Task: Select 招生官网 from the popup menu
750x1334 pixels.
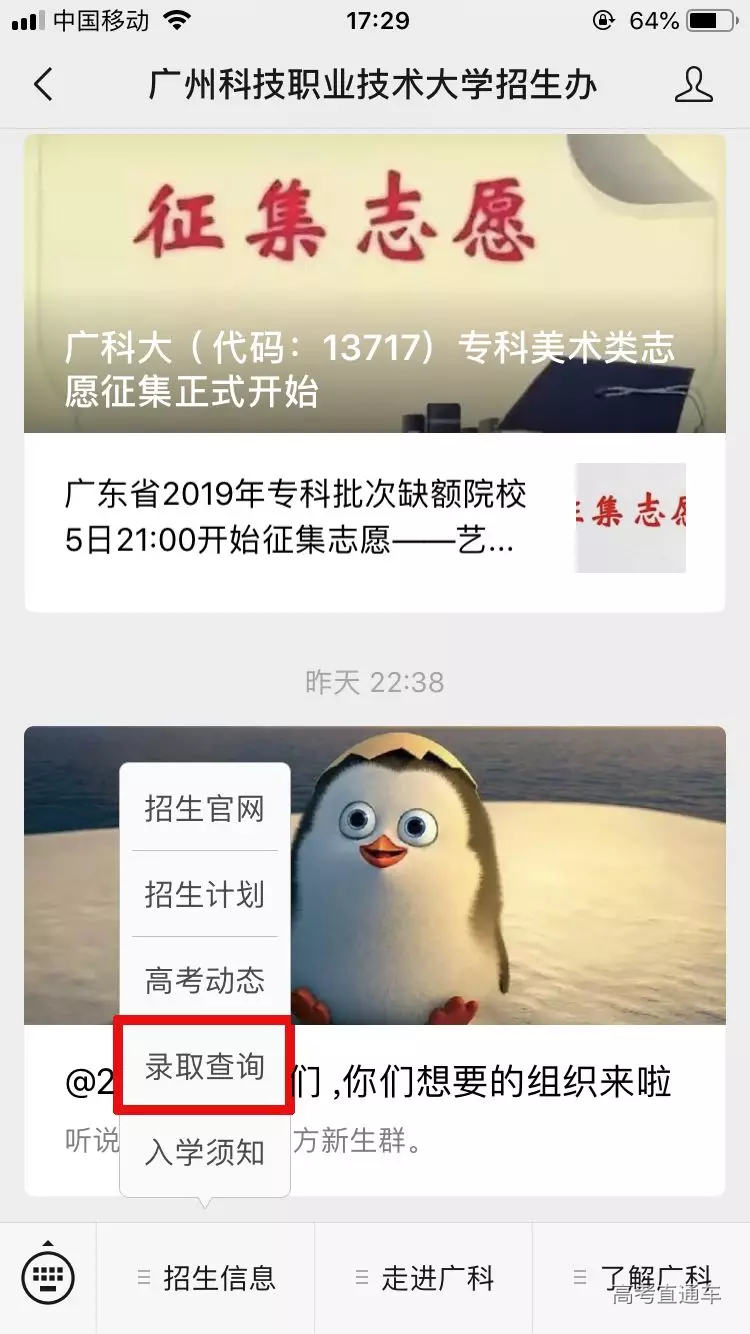Action: point(203,808)
